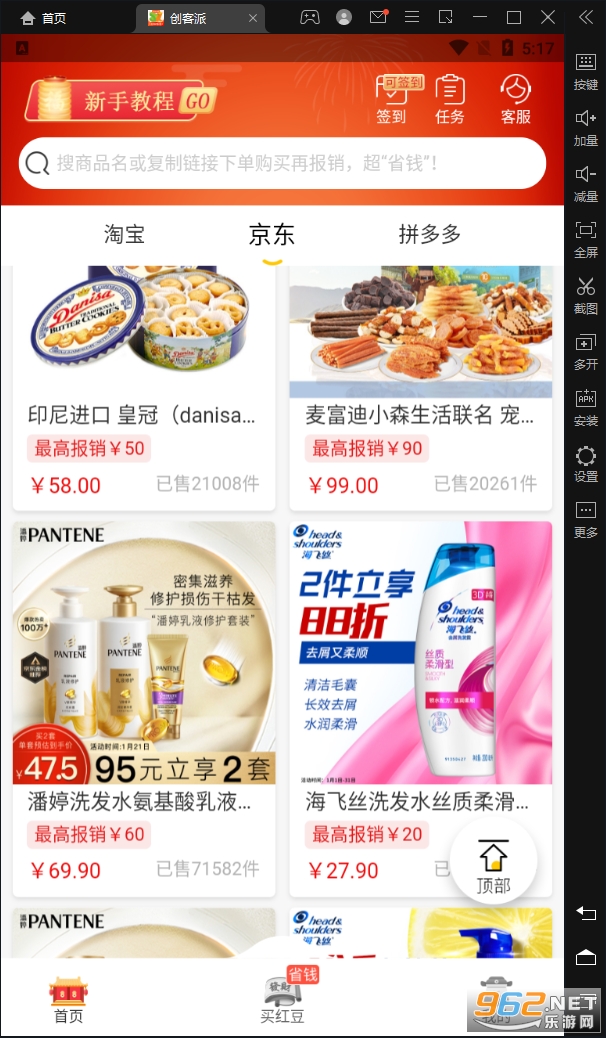The image size is (606, 1038).
Task: Open the Danisa 皇冠 cookies product
Action: pos(143,380)
